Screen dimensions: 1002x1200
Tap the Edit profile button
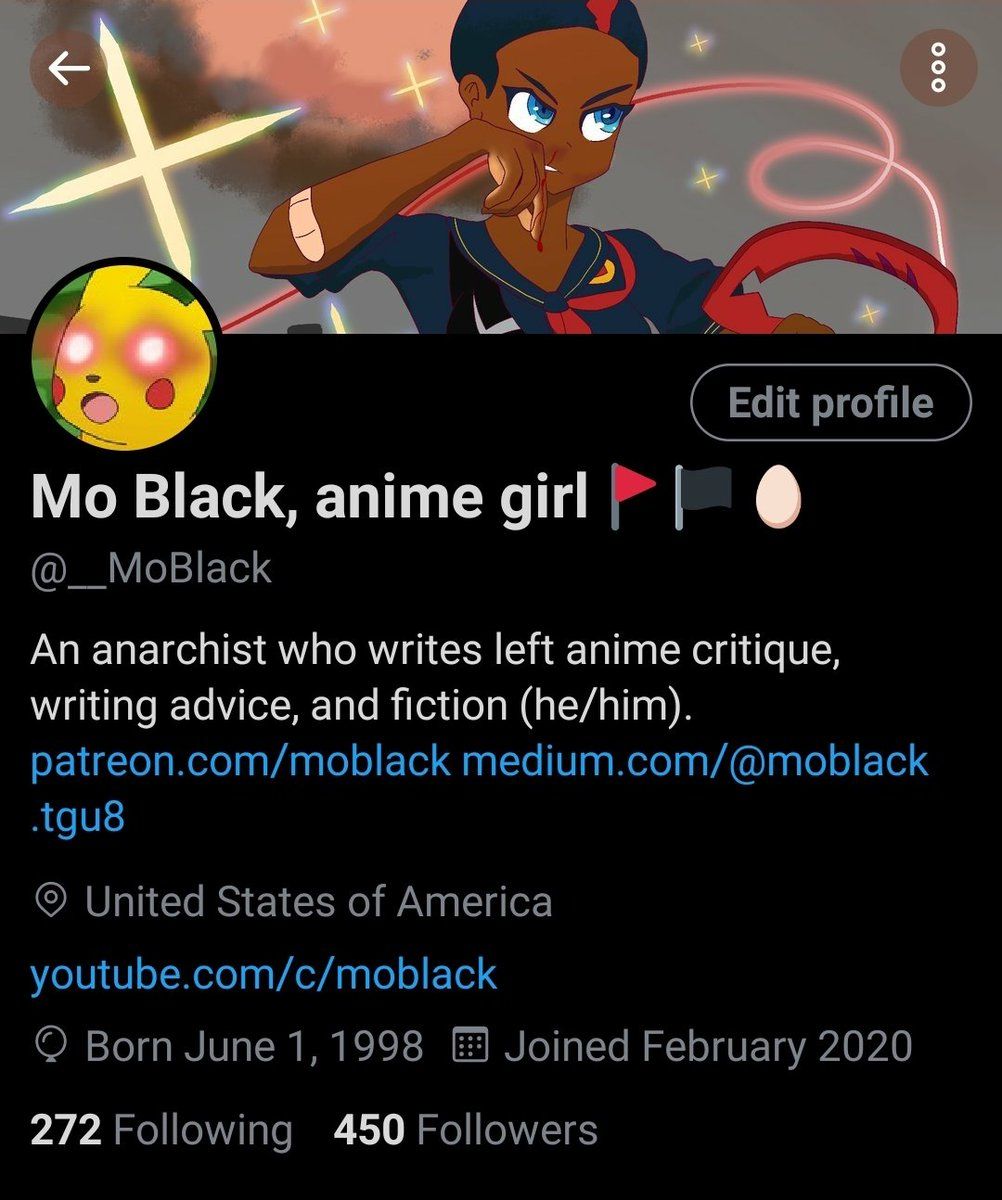coord(830,403)
